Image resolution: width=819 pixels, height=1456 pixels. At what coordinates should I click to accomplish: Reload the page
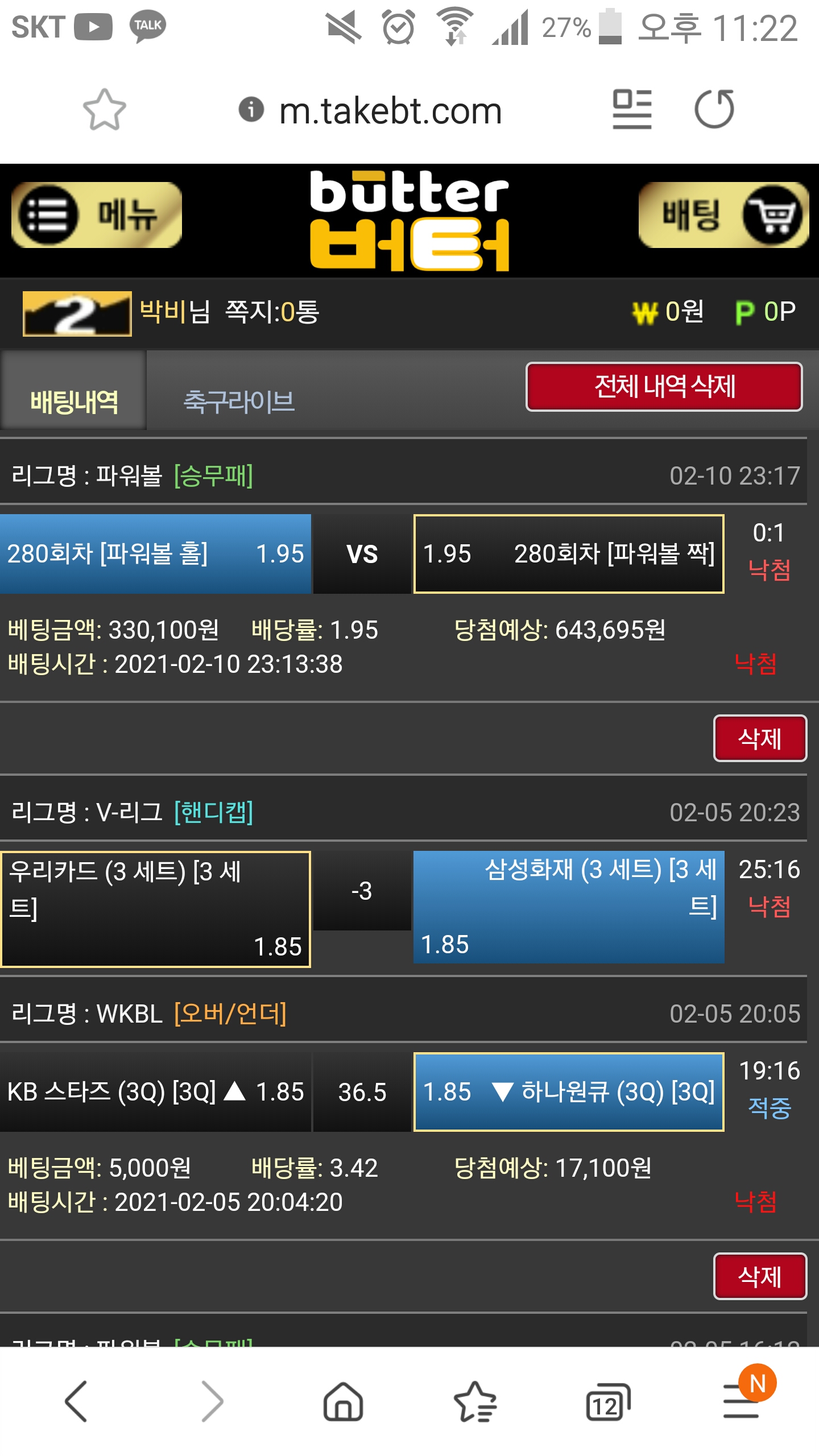(714, 109)
